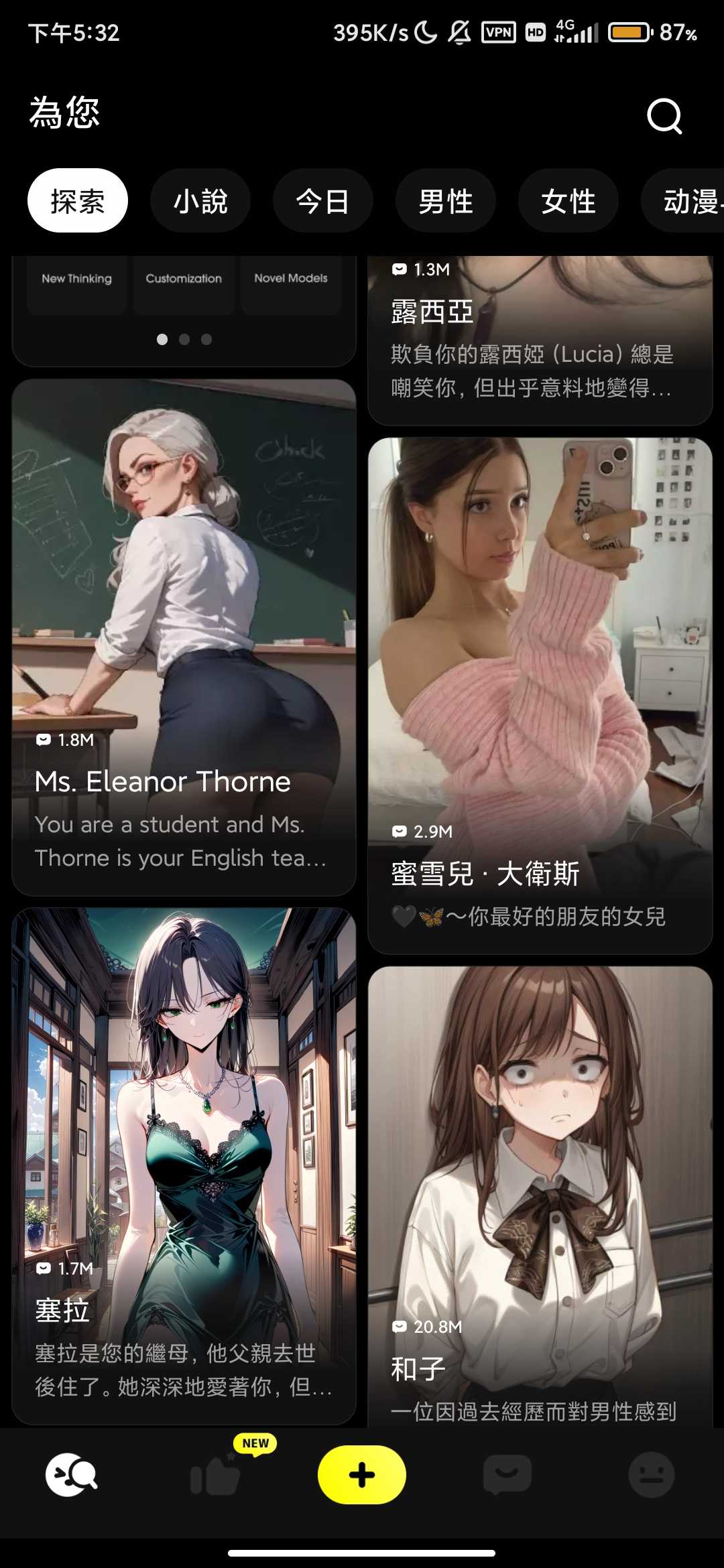Image resolution: width=724 pixels, height=1568 pixels.
Task: Tap the explore home tab icon
Action: coord(71,1475)
